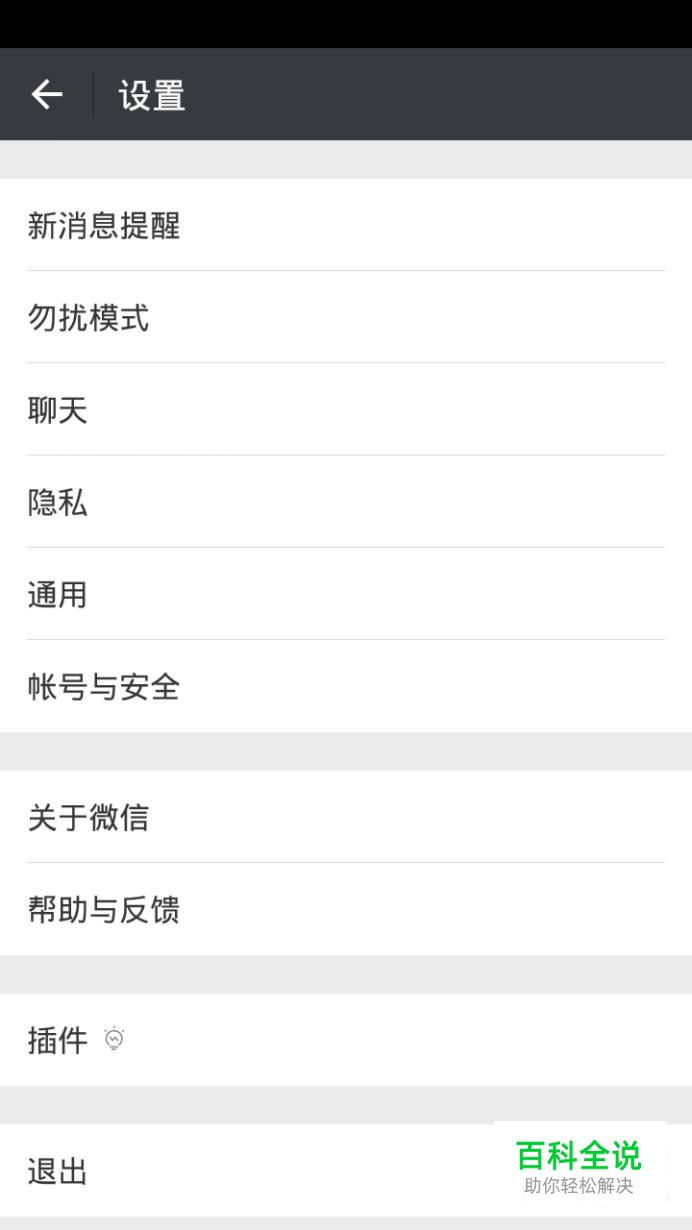Open the 插件 plugins row

pyautogui.click(x=346, y=1040)
